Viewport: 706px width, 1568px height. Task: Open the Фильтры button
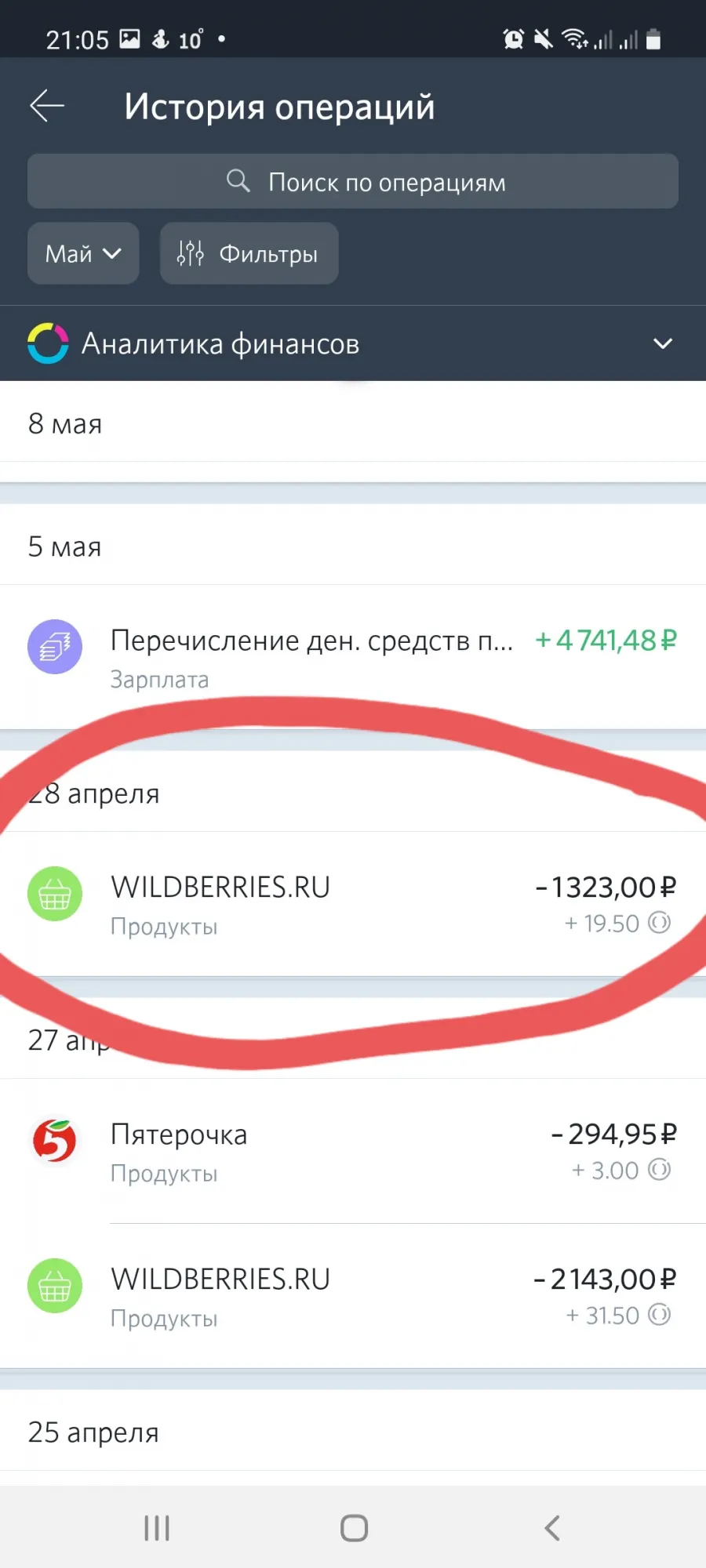249,253
